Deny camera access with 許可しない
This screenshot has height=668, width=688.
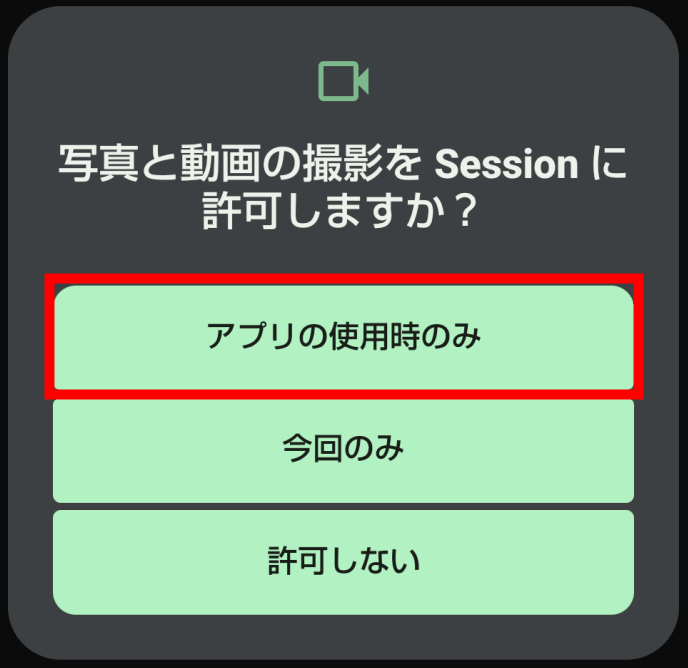pyautogui.click(x=343, y=561)
